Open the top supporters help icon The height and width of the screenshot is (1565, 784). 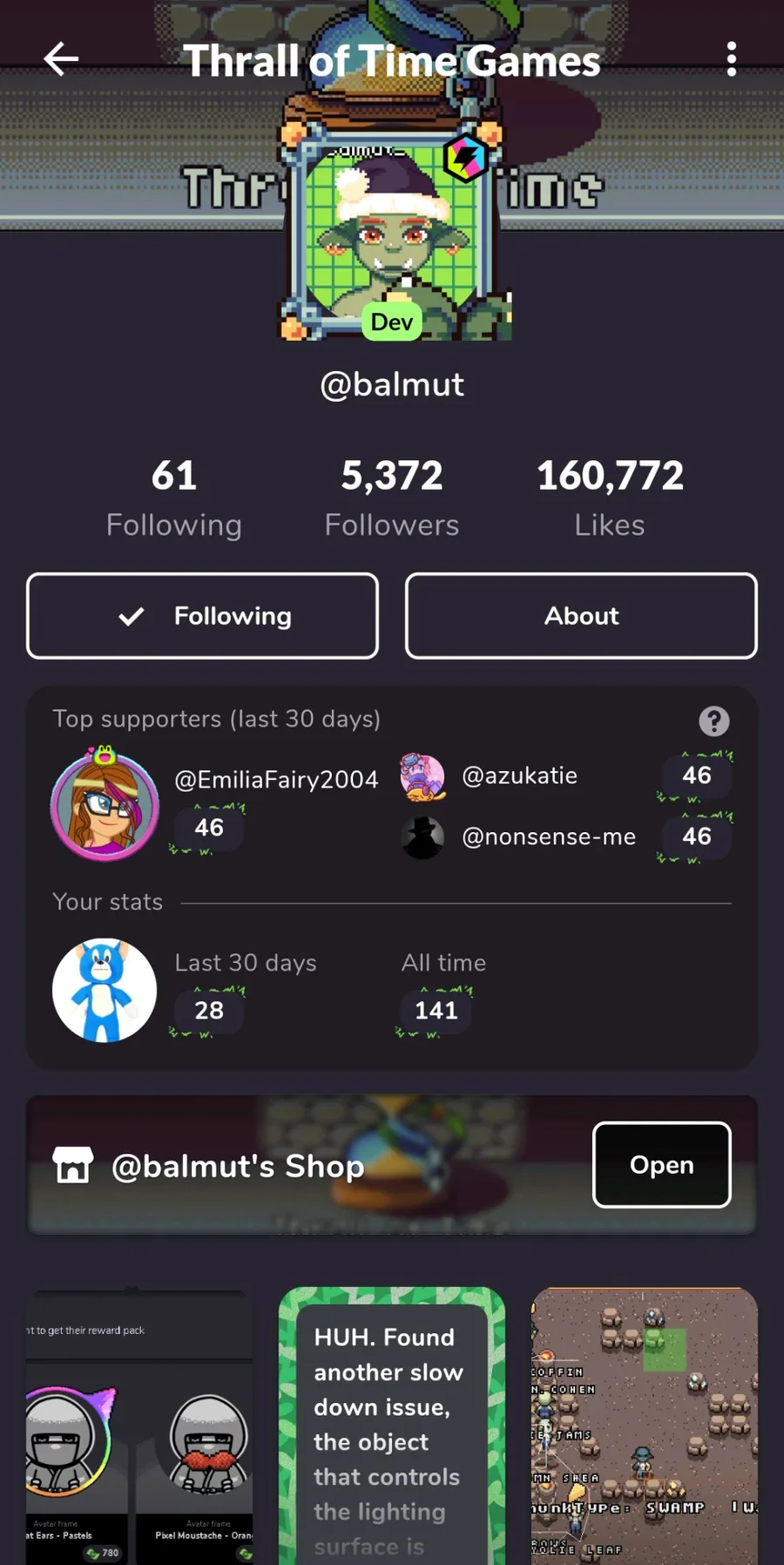tap(713, 721)
